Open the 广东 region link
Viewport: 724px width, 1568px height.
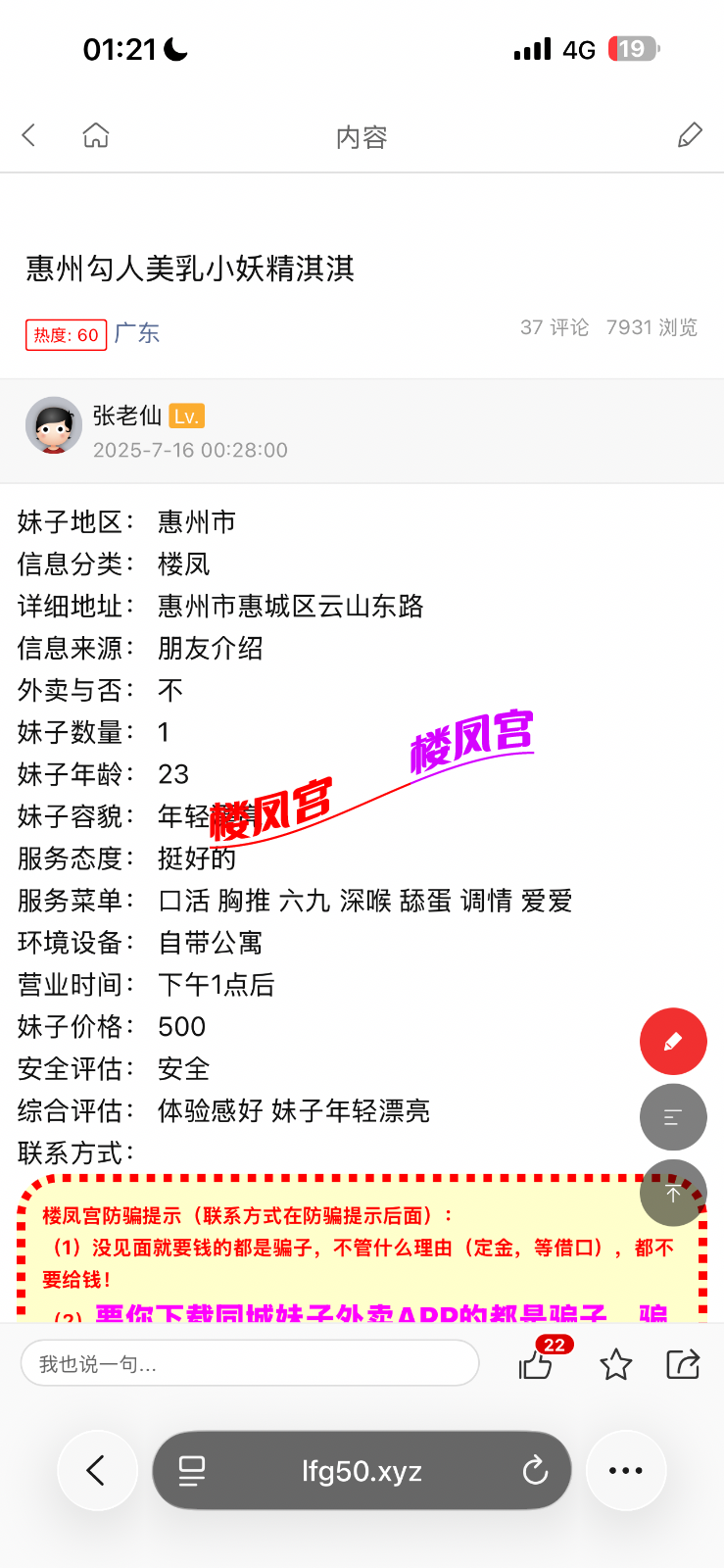click(x=137, y=333)
